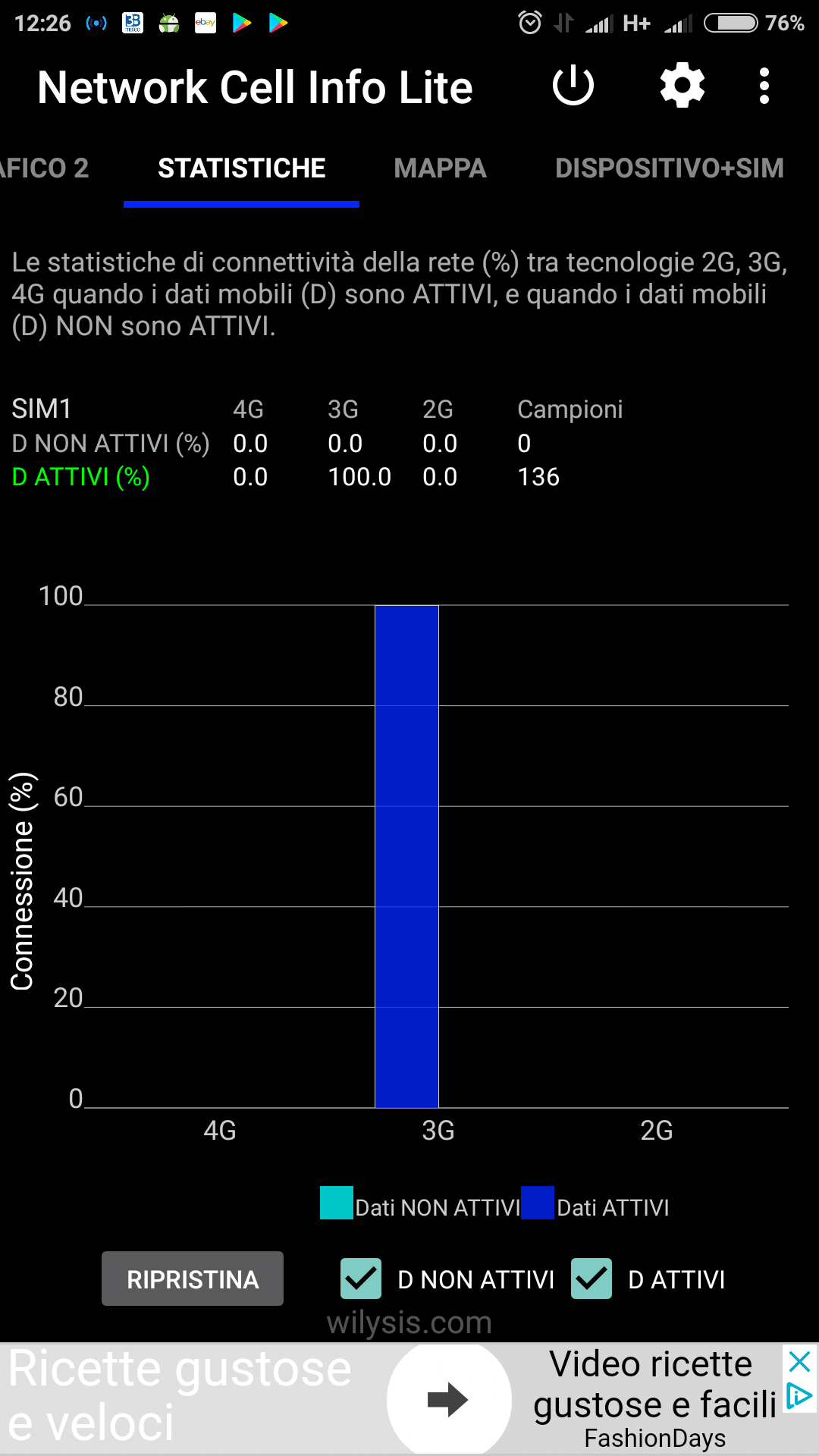Tap the arrow button in the recipe ad
The image size is (819, 1456).
449,1400
